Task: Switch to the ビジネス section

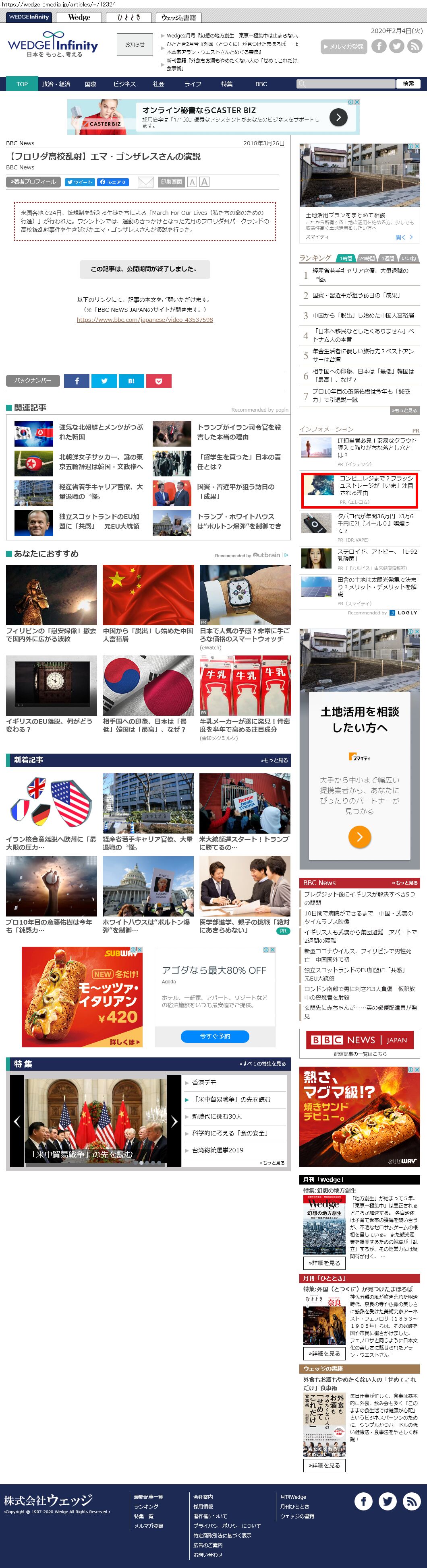Action: point(124,84)
